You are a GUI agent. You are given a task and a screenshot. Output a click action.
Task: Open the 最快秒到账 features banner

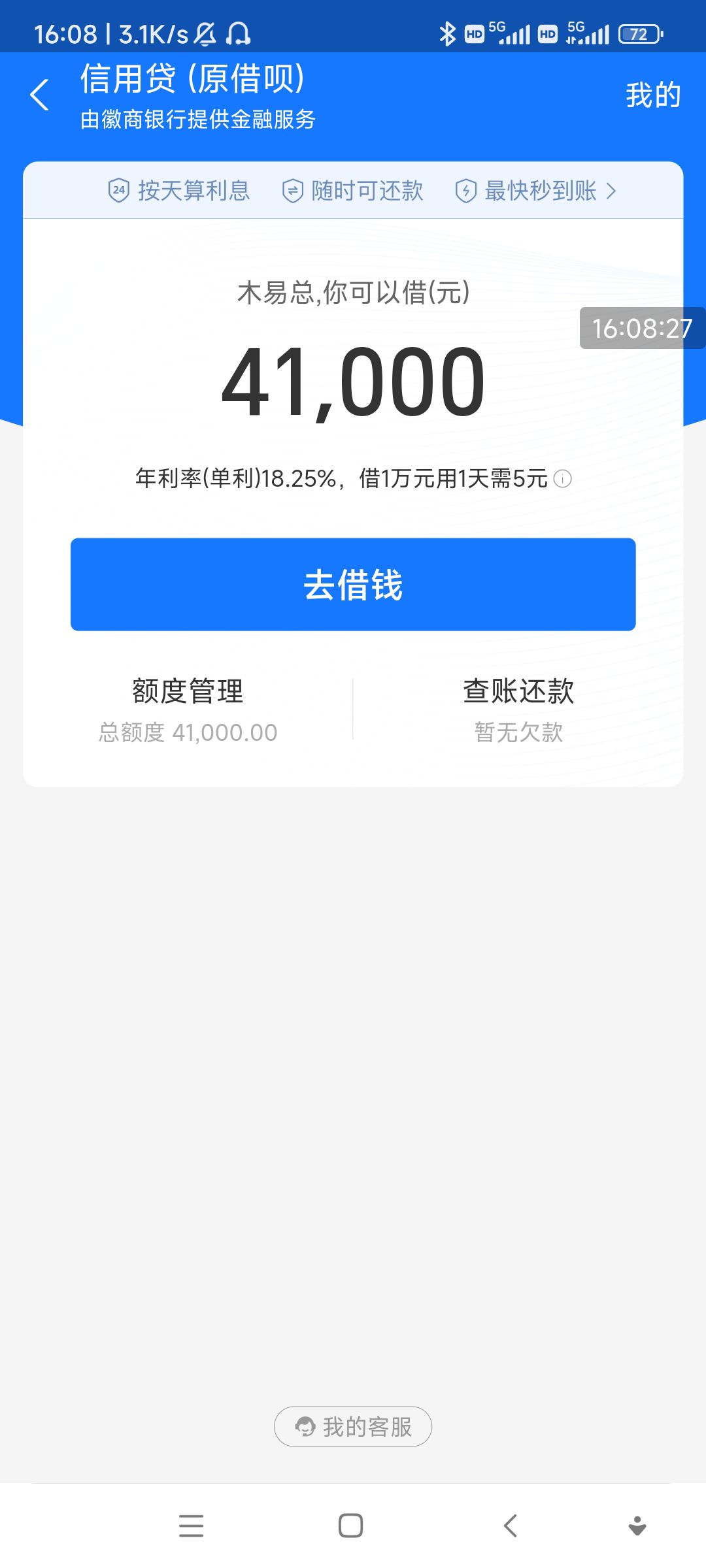coord(535,191)
